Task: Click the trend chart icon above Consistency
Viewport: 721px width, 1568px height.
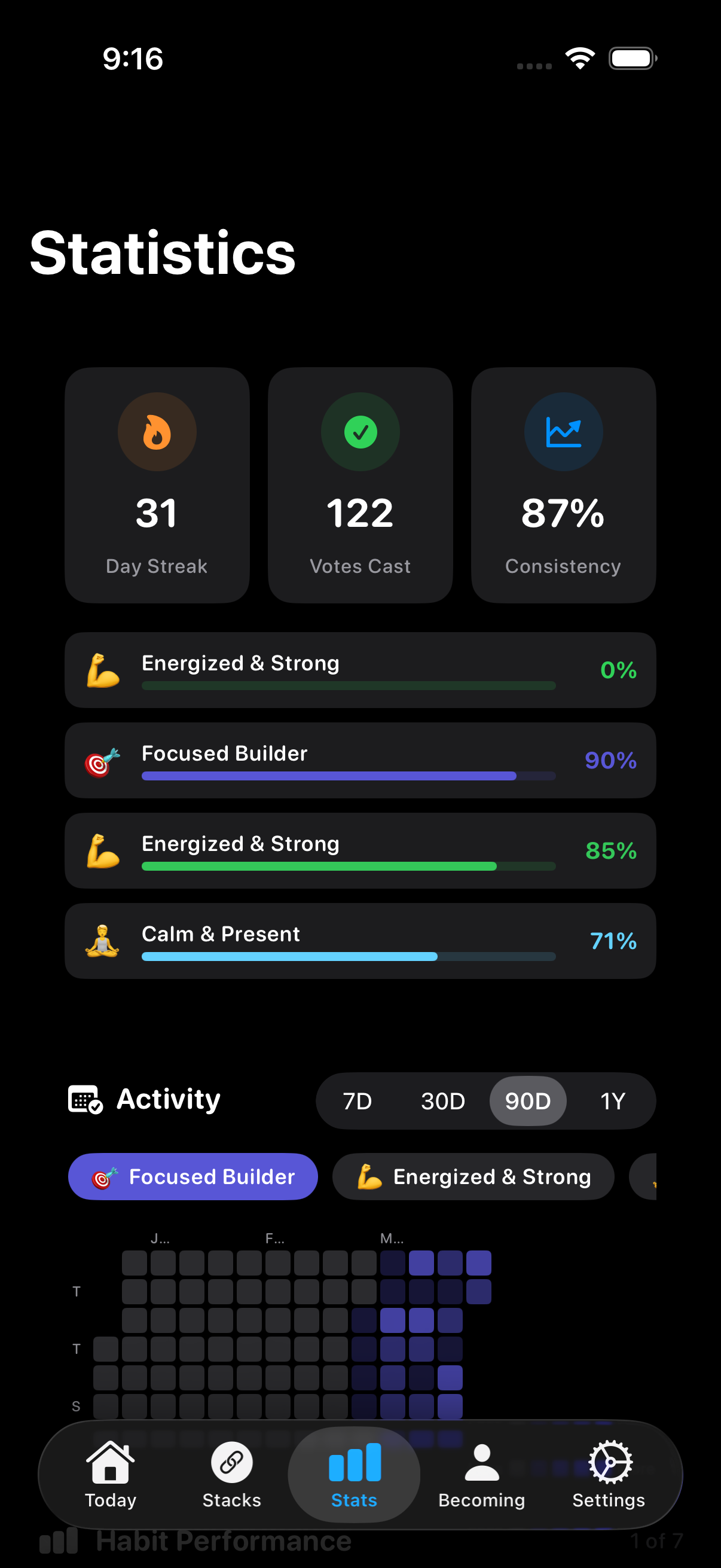Action: pyautogui.click(x=563, y=431)
